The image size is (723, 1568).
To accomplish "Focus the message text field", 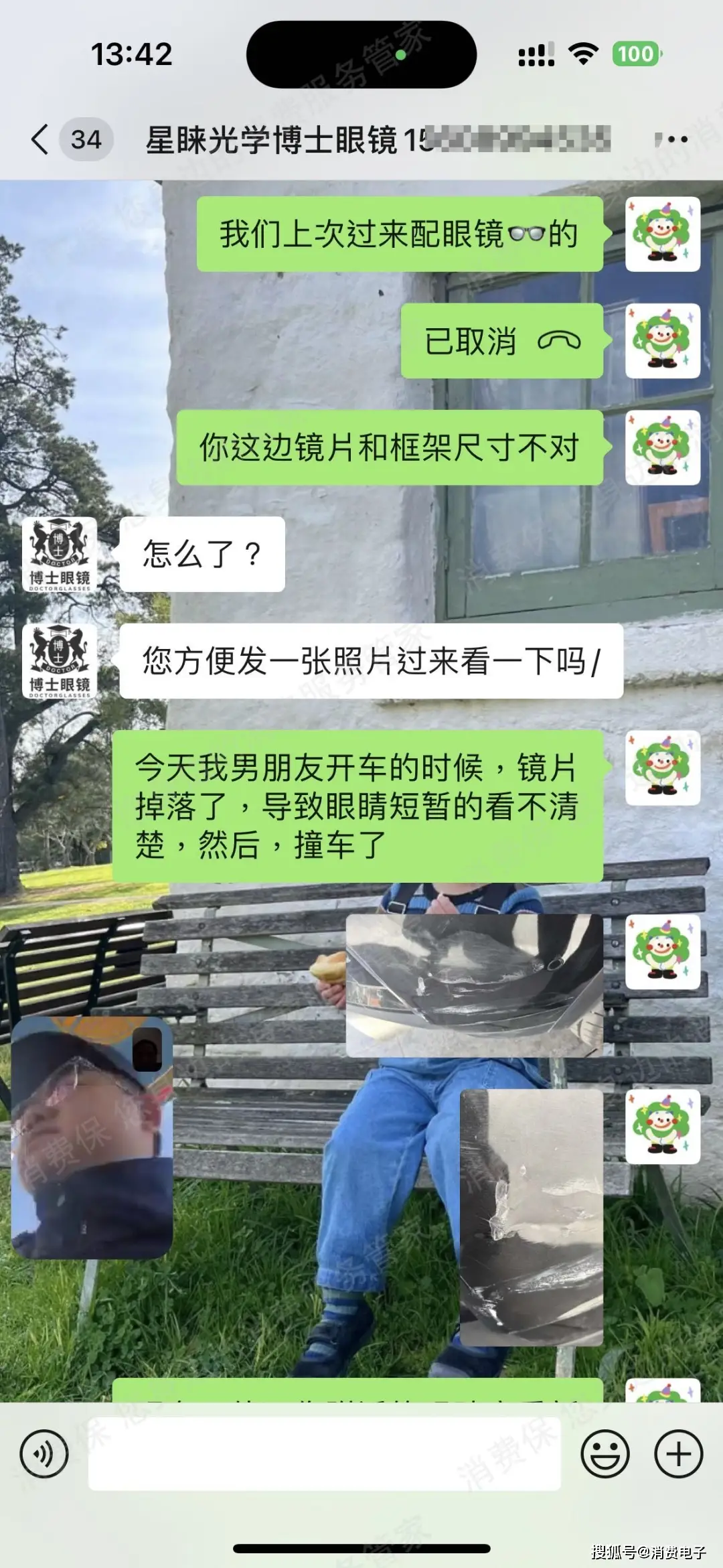I will coord(324,1454).
